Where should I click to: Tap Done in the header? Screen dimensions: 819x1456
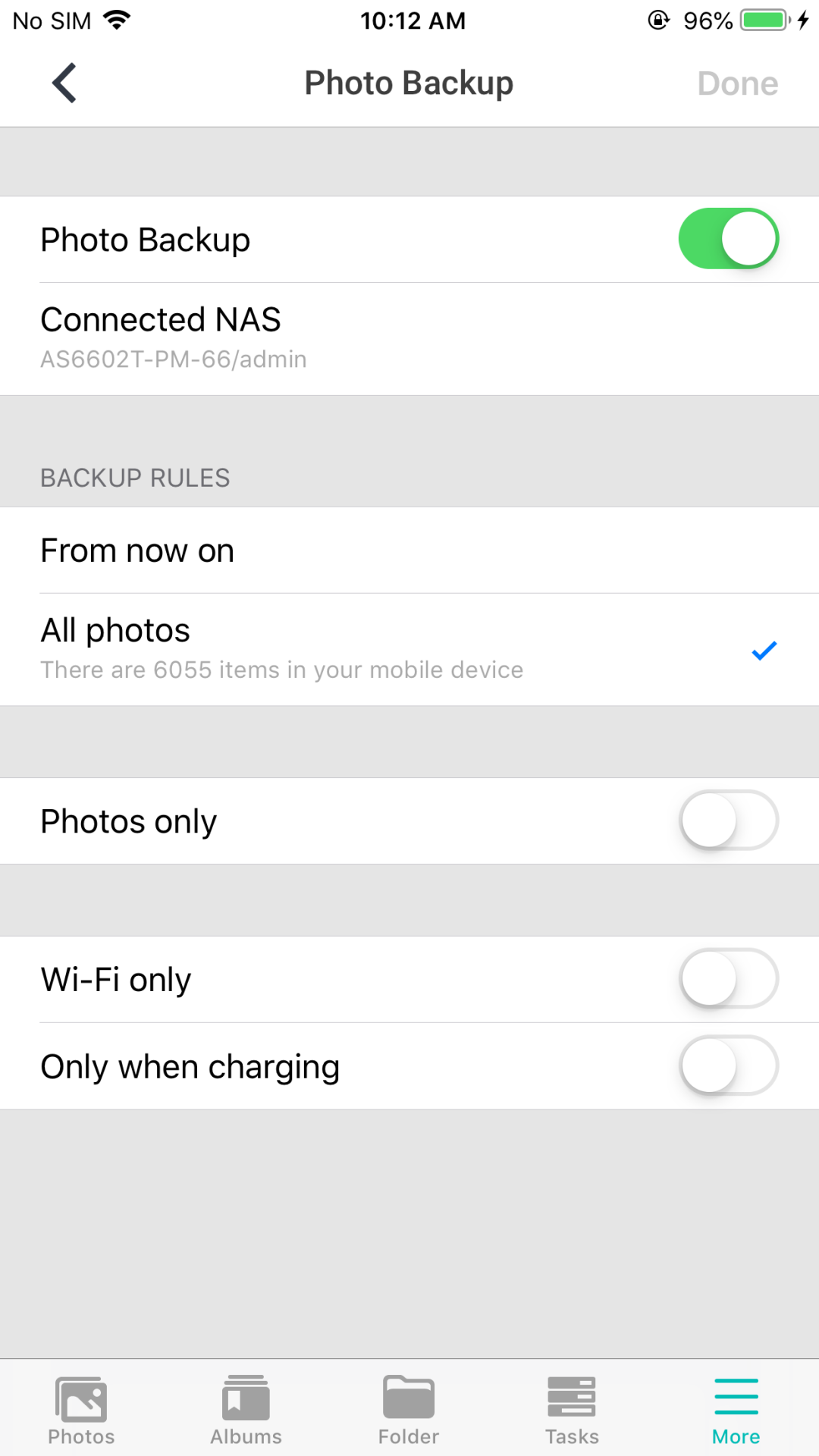737,83
